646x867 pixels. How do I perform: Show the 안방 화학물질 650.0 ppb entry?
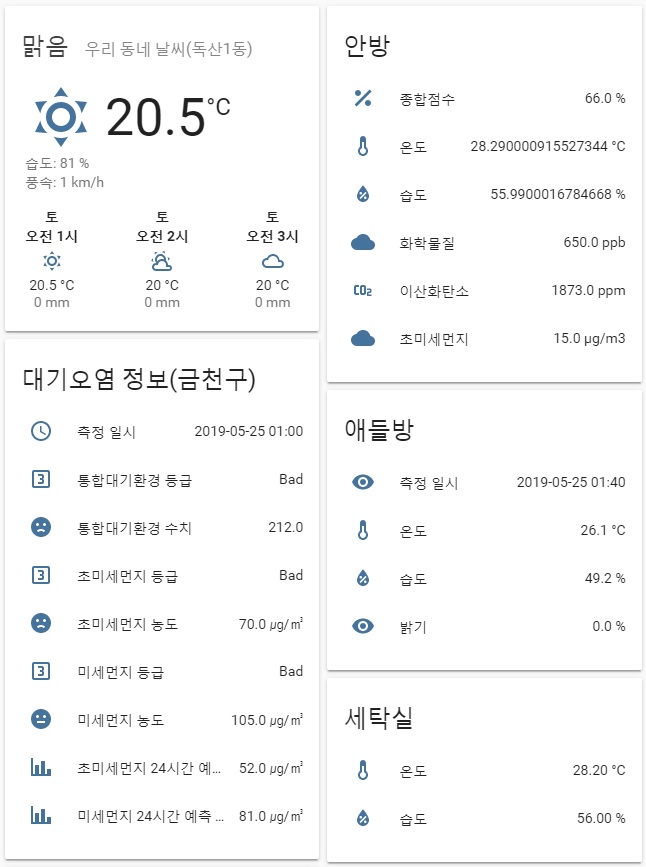click(x=488, y=243)
